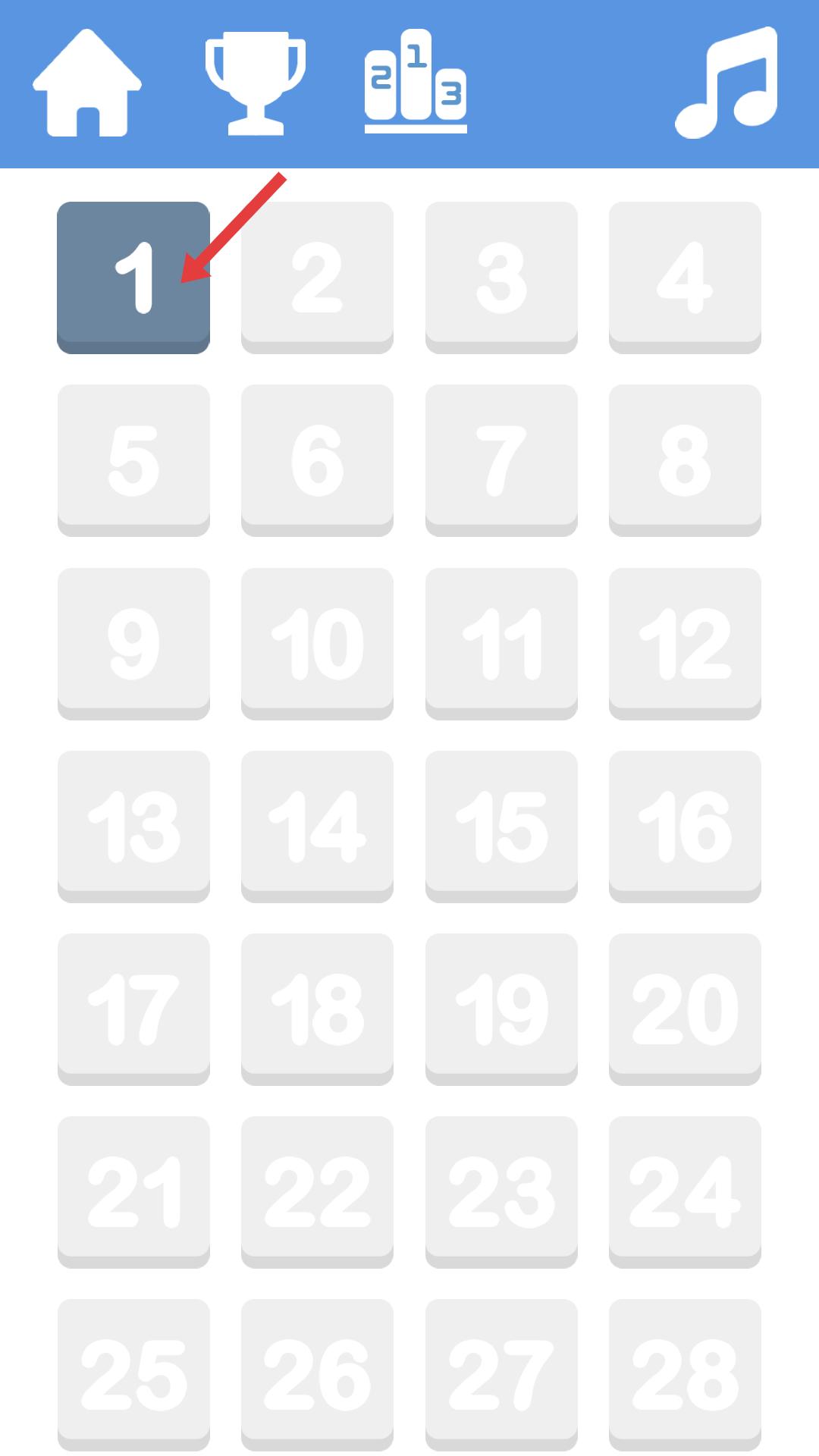The height and width of the screenshot is (1456, 819).
Task: Choose level 25
Action: click(133, 1374)
